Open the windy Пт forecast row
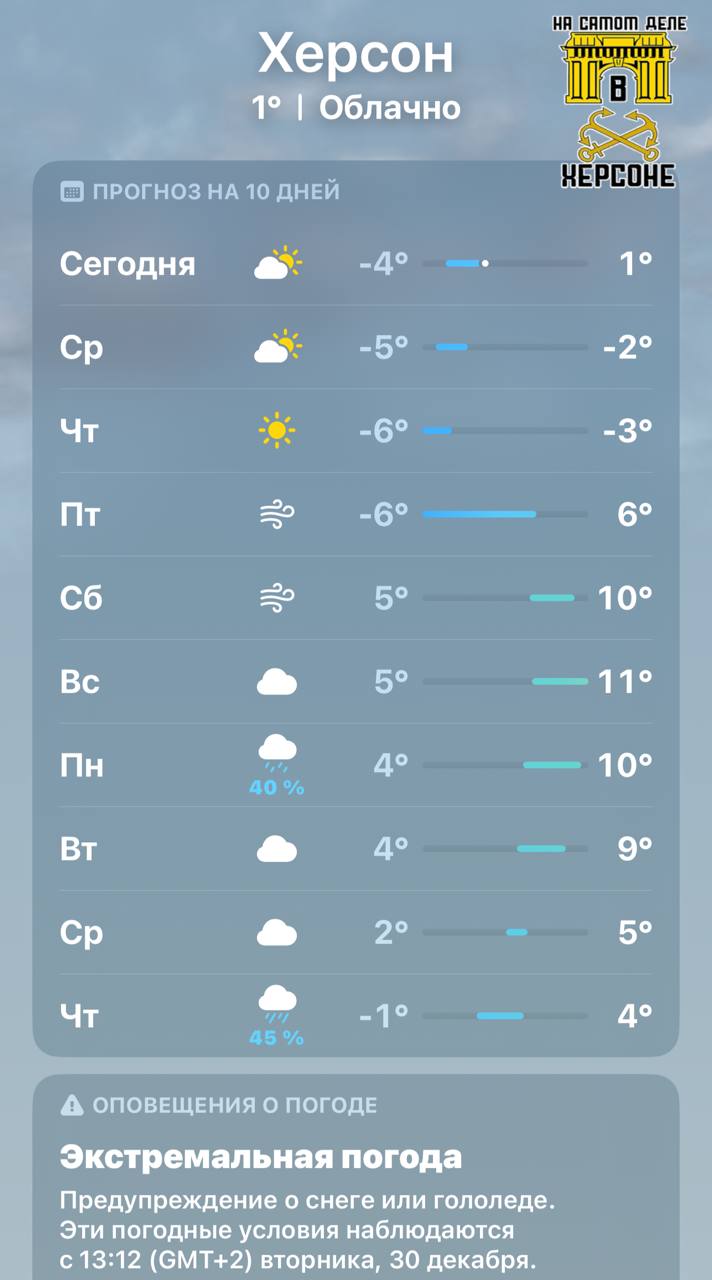Screen dimensions: 712x1280 pos(356,515)
